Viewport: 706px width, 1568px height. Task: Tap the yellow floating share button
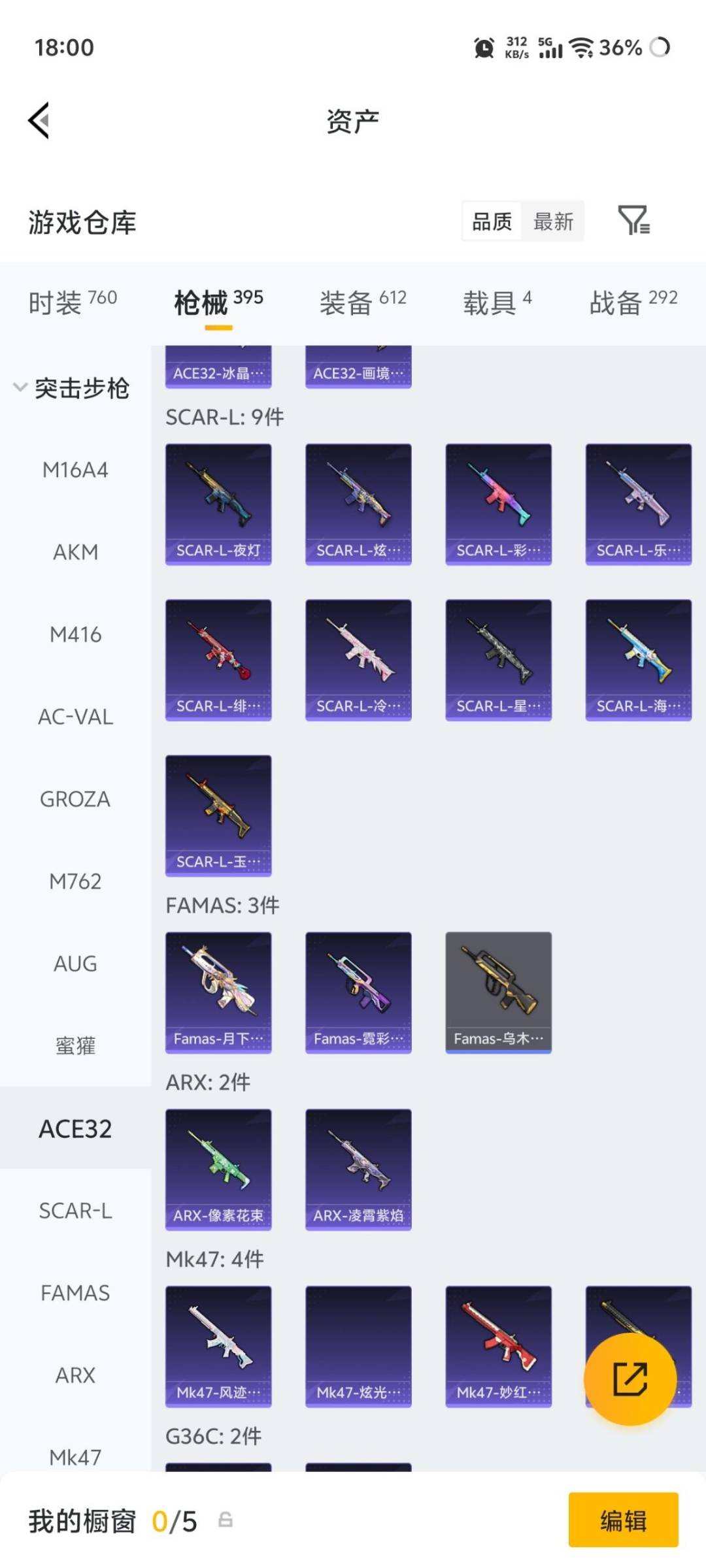tap(630, 1379)
